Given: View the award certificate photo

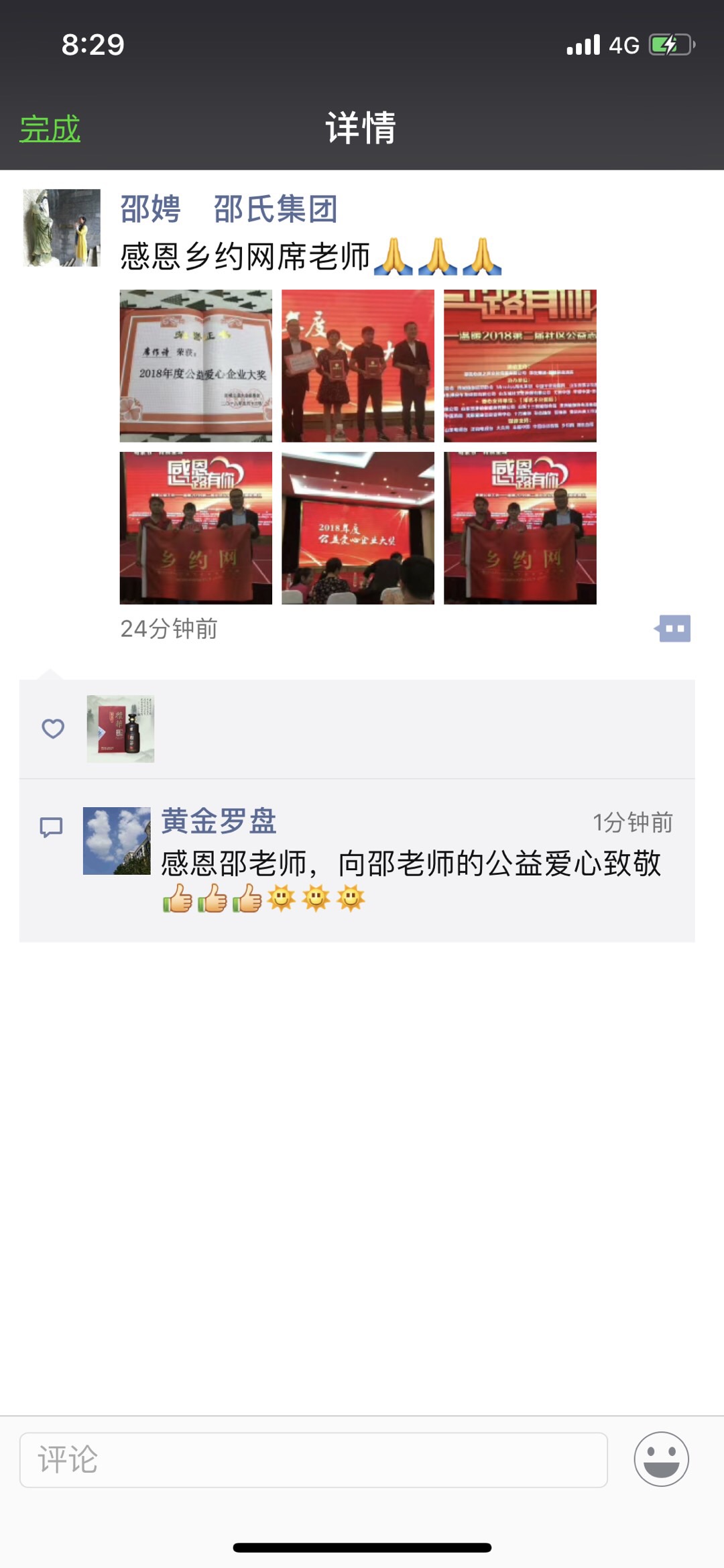Looking at the screenshot, I should pos(196,366).
